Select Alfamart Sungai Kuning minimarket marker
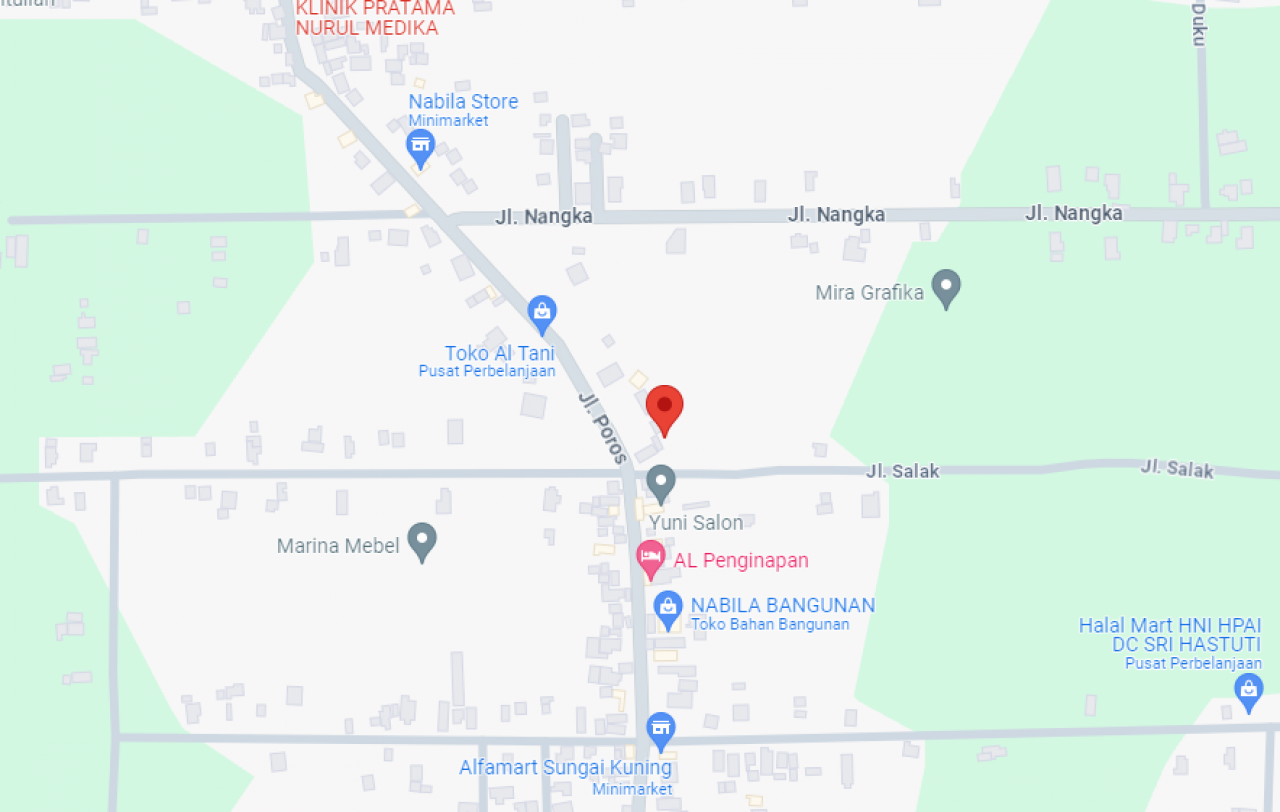1280x812 pixels. 660,730
